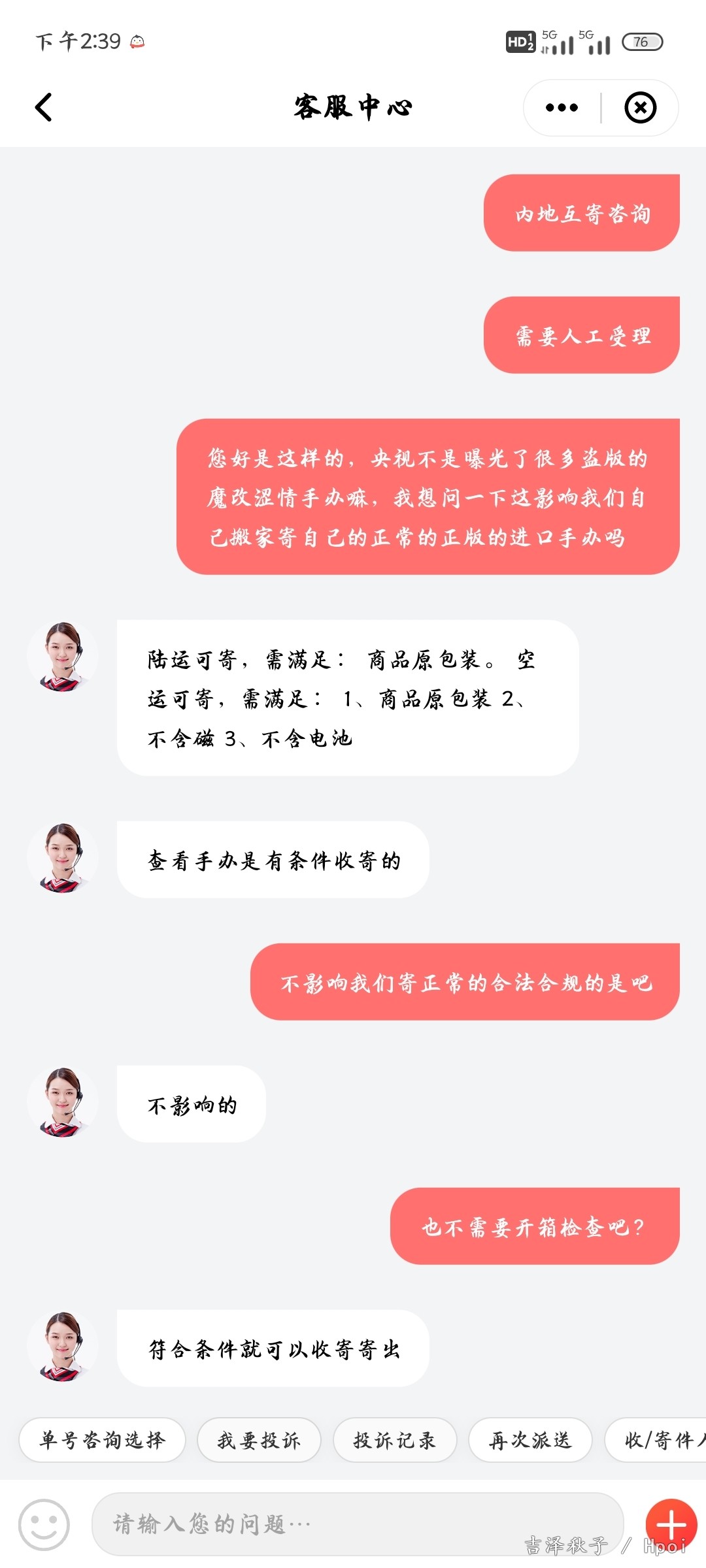
Task: Go back using the header arrow
Action: [43, 108]
